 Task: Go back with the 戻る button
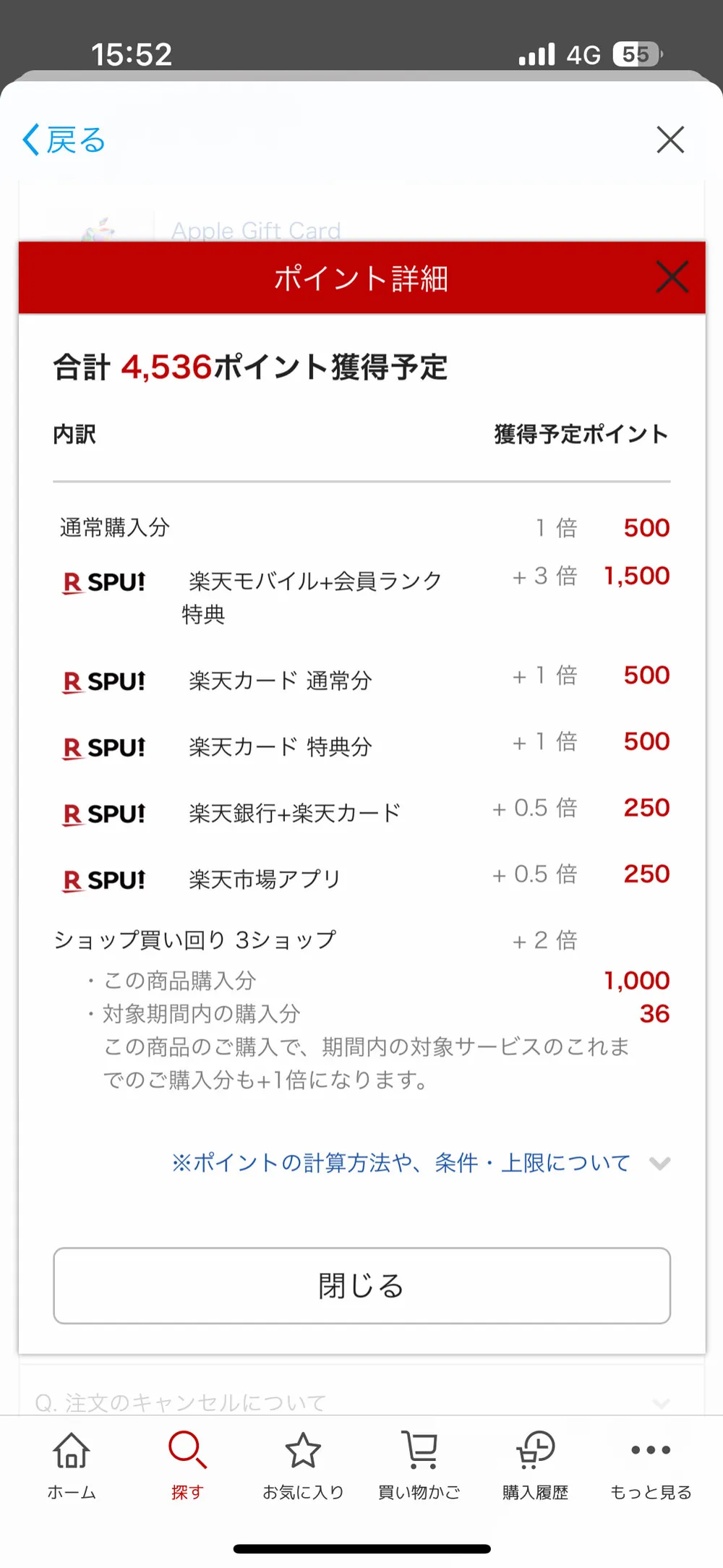pos(64,140)
